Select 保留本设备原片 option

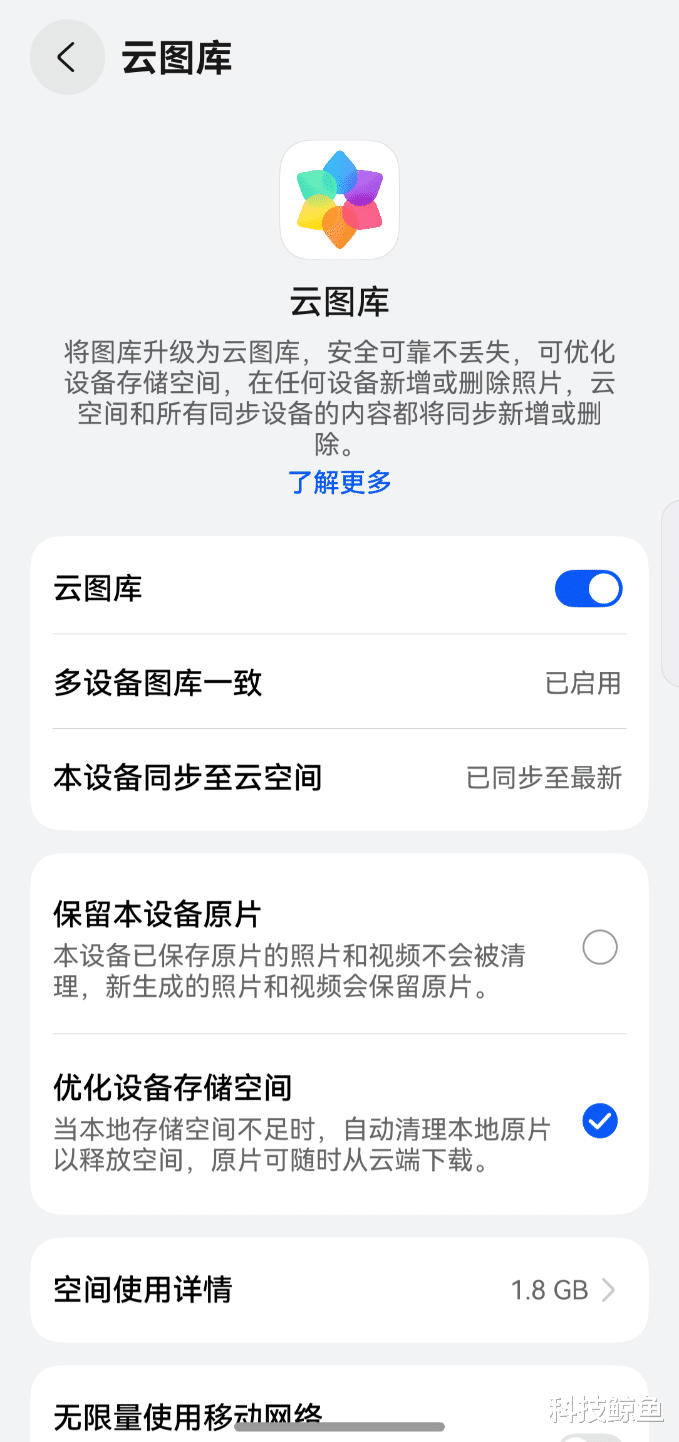599,947
